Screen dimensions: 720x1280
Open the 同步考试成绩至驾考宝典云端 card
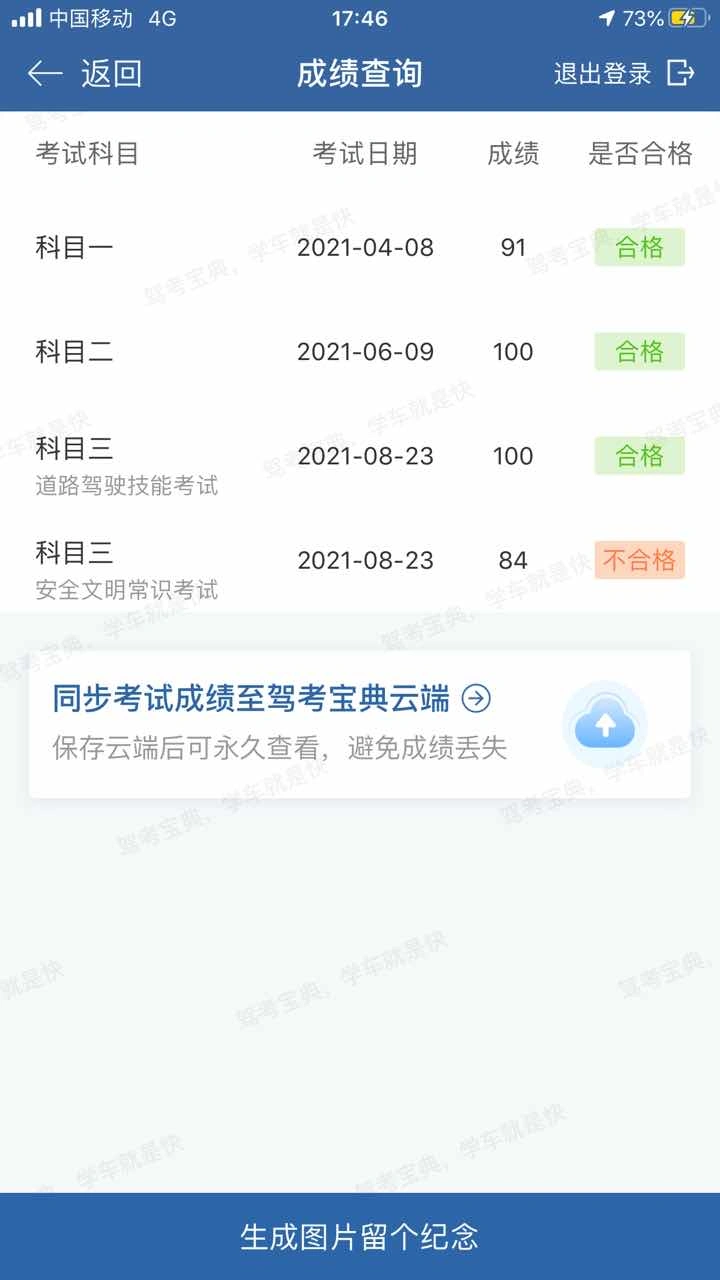360,724
